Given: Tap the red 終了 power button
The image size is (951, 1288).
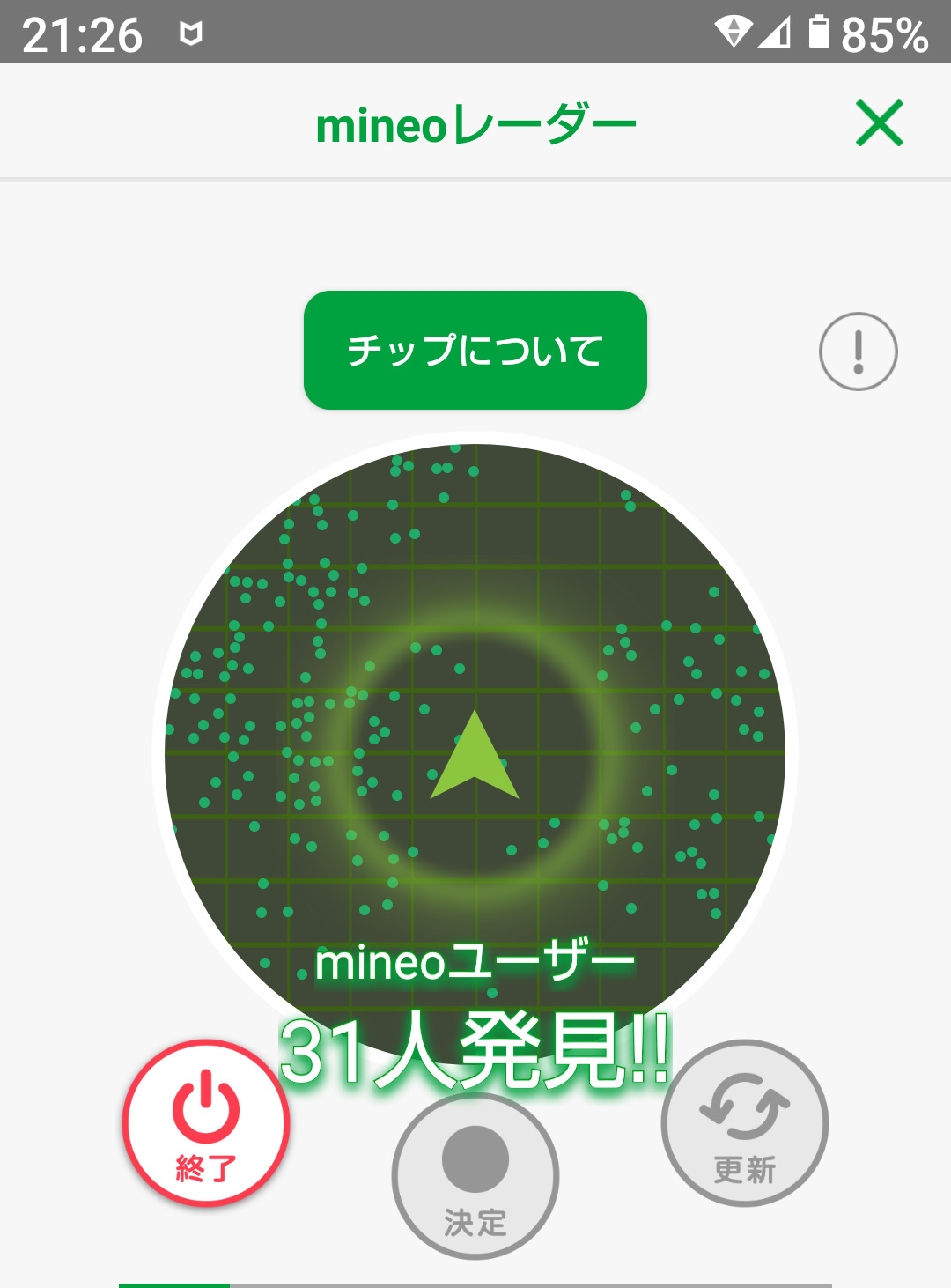Looking at the screenshot, I should 206,1123.
